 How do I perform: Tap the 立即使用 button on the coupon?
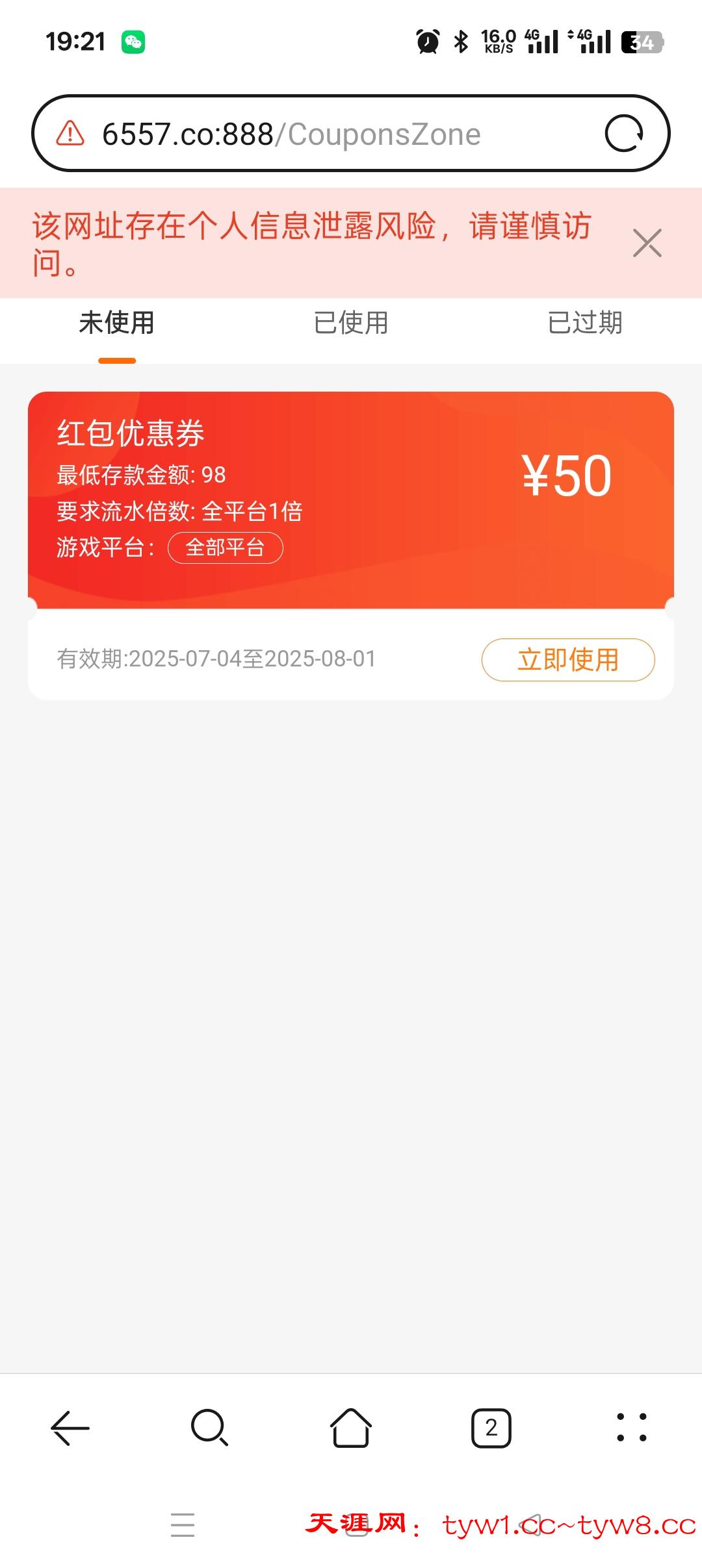(x=567, y=659)
